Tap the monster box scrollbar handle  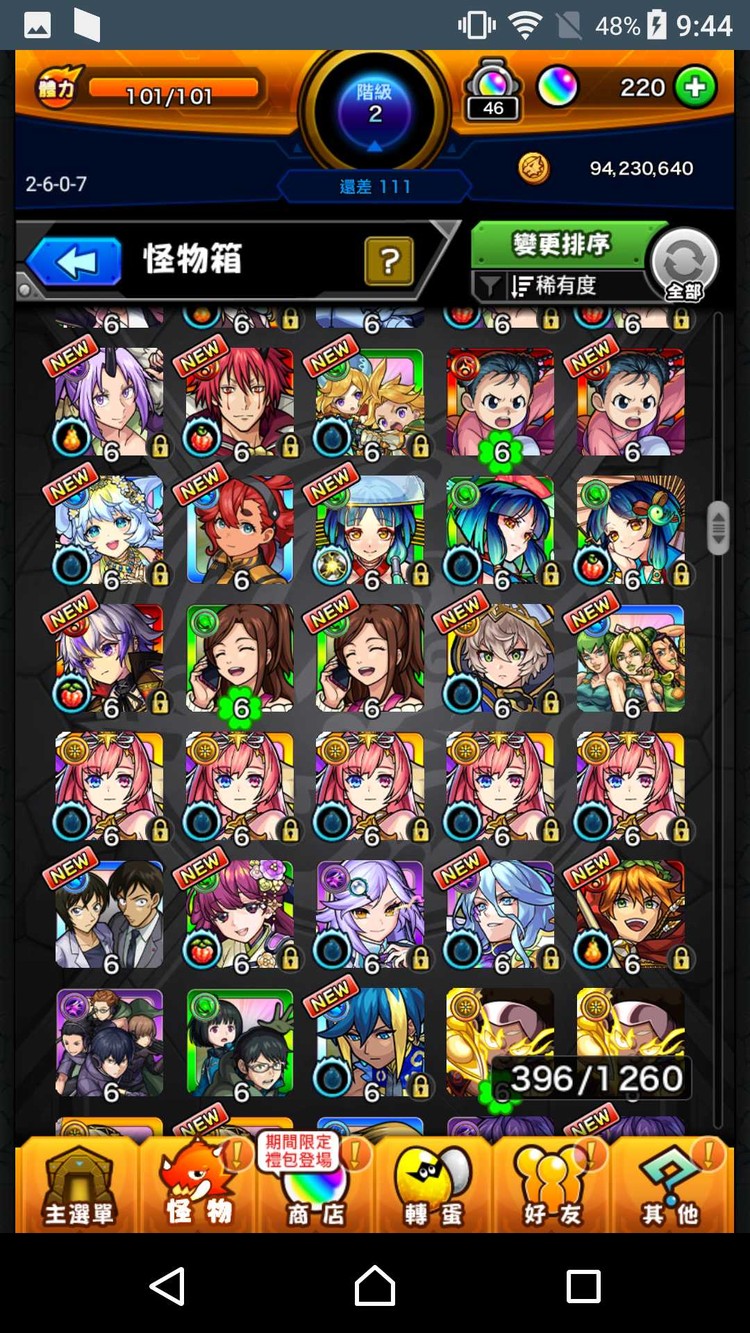tap(718, 528)
